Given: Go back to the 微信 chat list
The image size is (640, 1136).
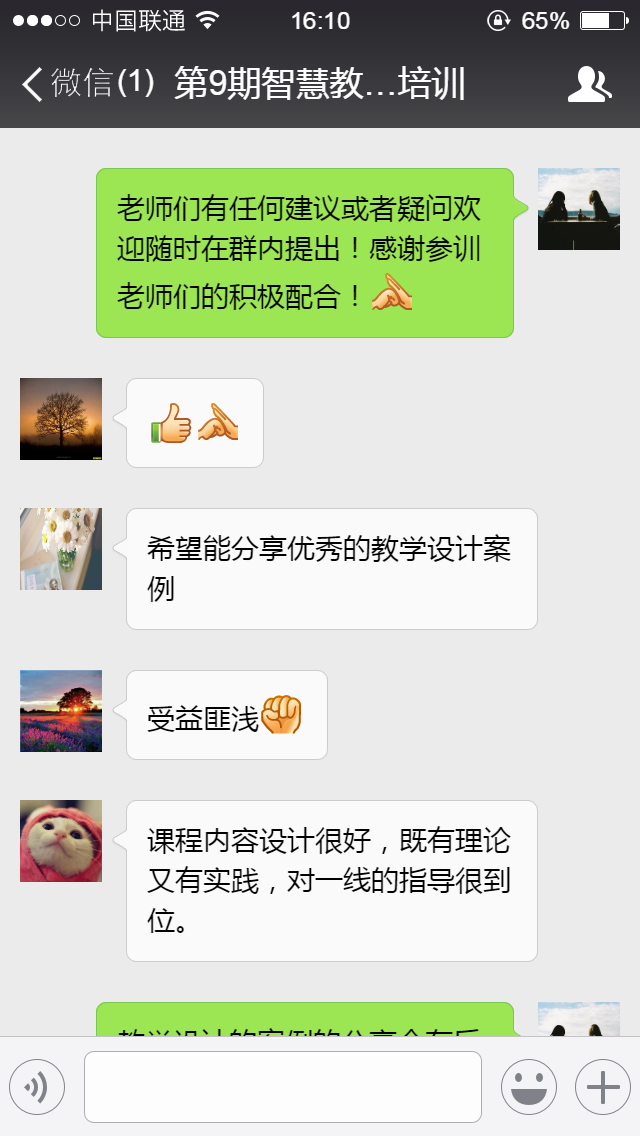Looking at the screenshot, I should (x=85, y=84).
